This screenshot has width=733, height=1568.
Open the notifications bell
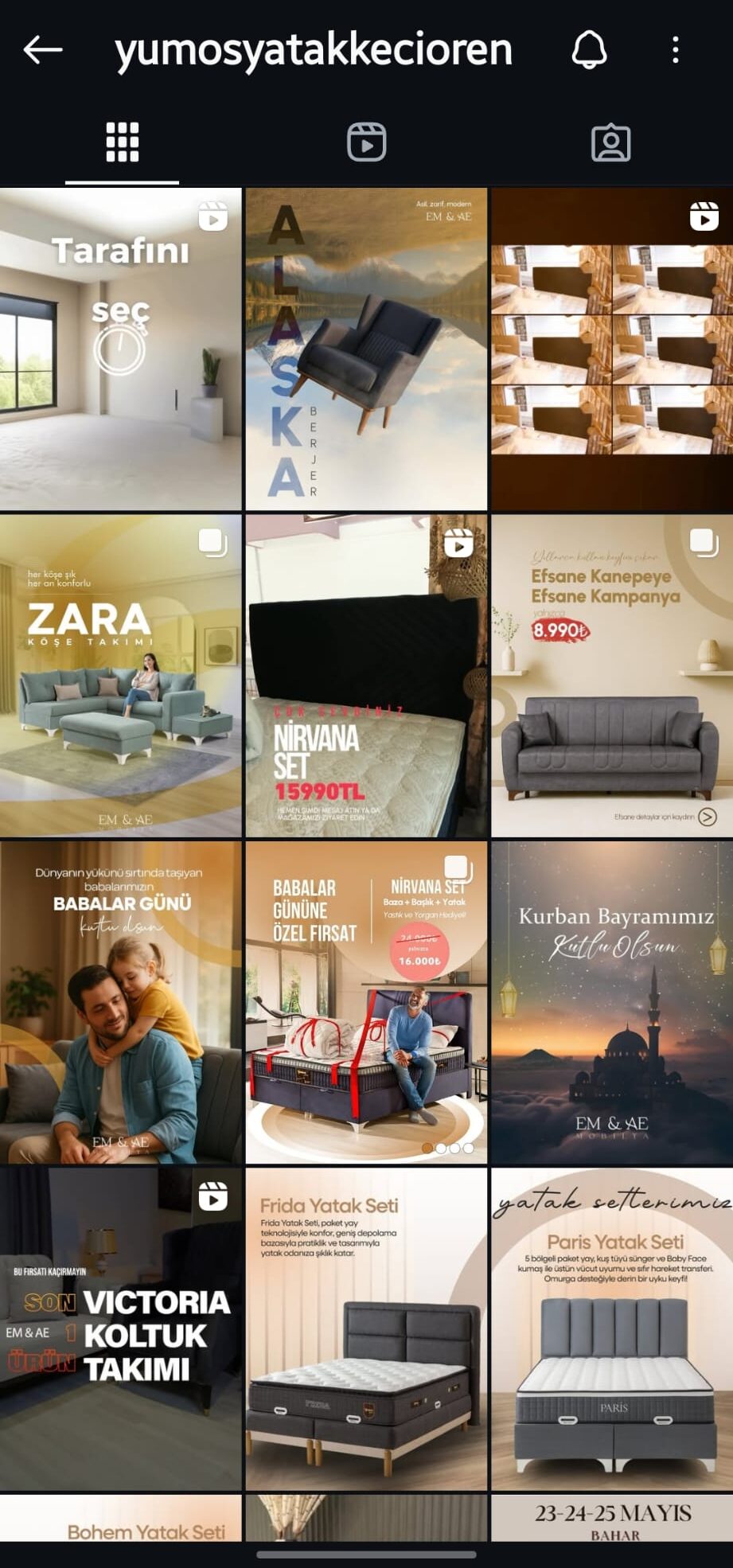click(x=589, y=50)
